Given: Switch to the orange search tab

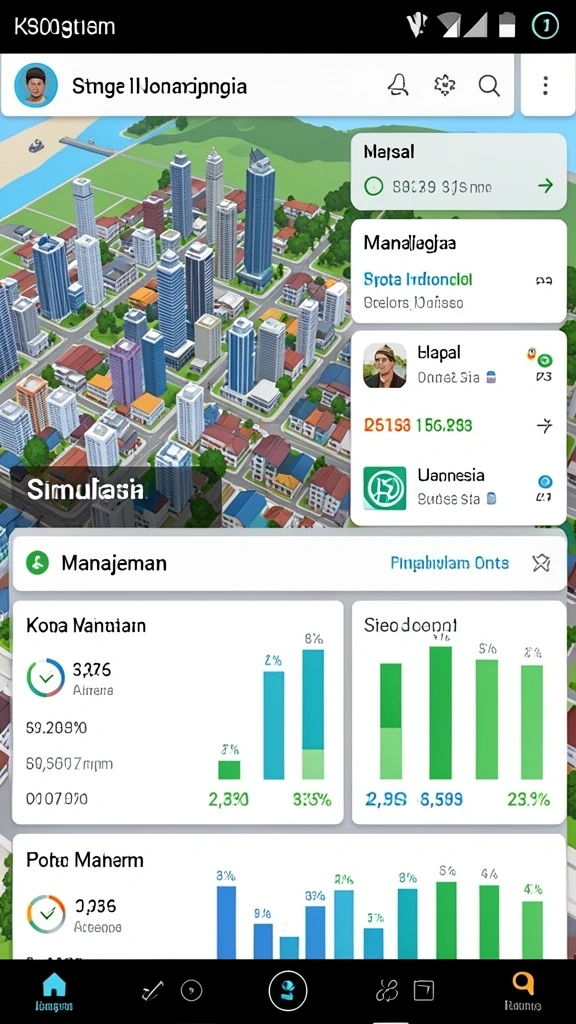Looking at the screenshot, I should (x=523, y=992).
